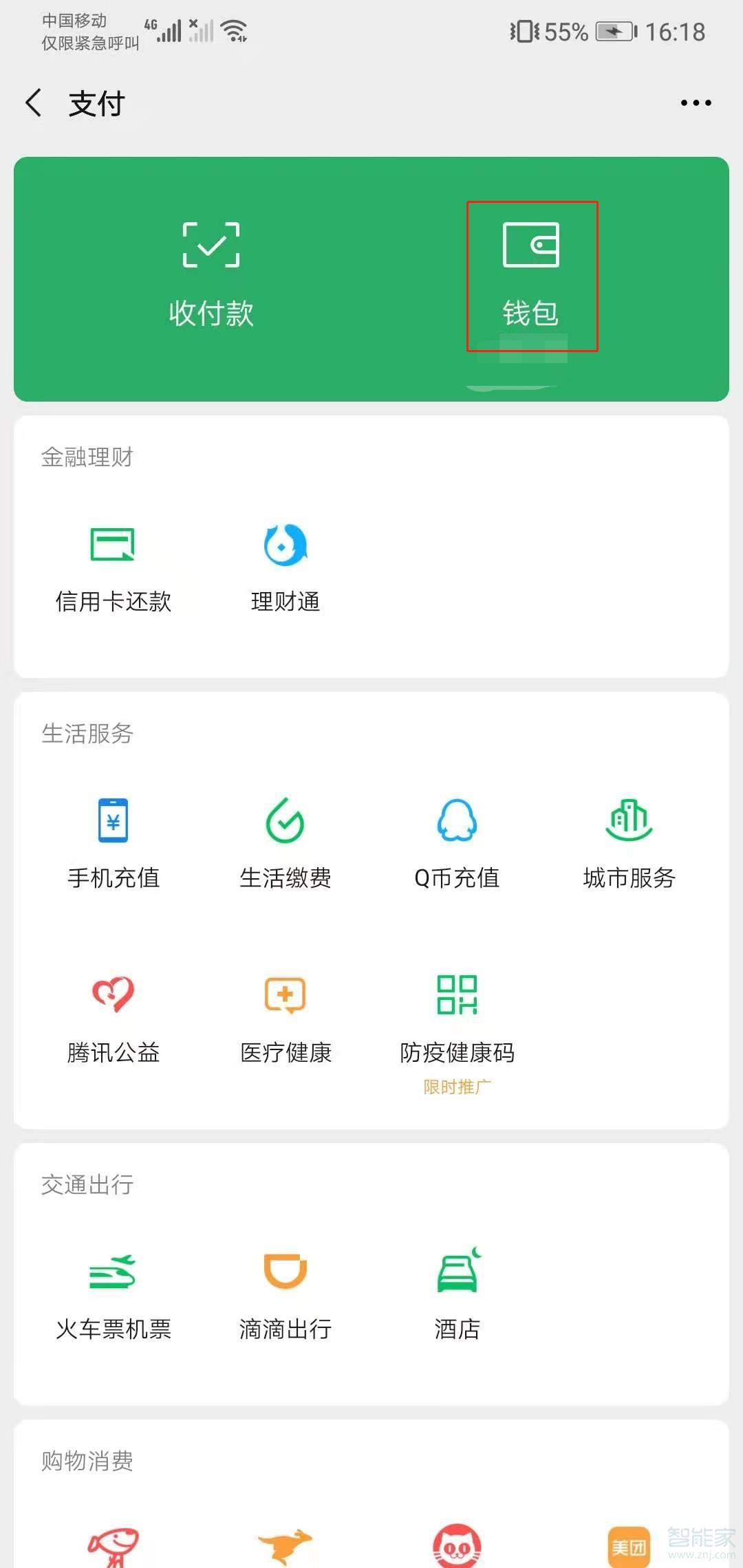Open the three-dot options menu

pos(695,102)
